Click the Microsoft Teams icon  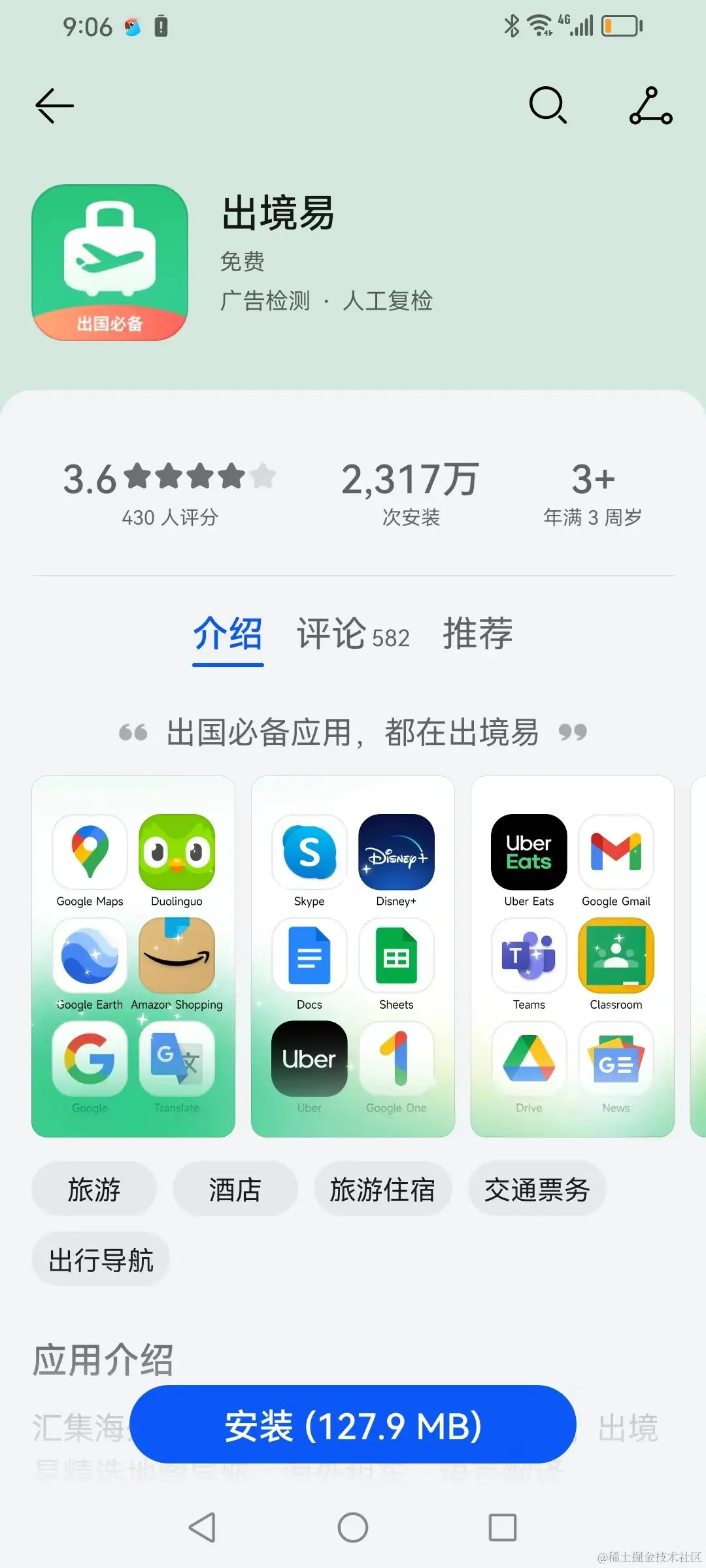pos(528,956)
